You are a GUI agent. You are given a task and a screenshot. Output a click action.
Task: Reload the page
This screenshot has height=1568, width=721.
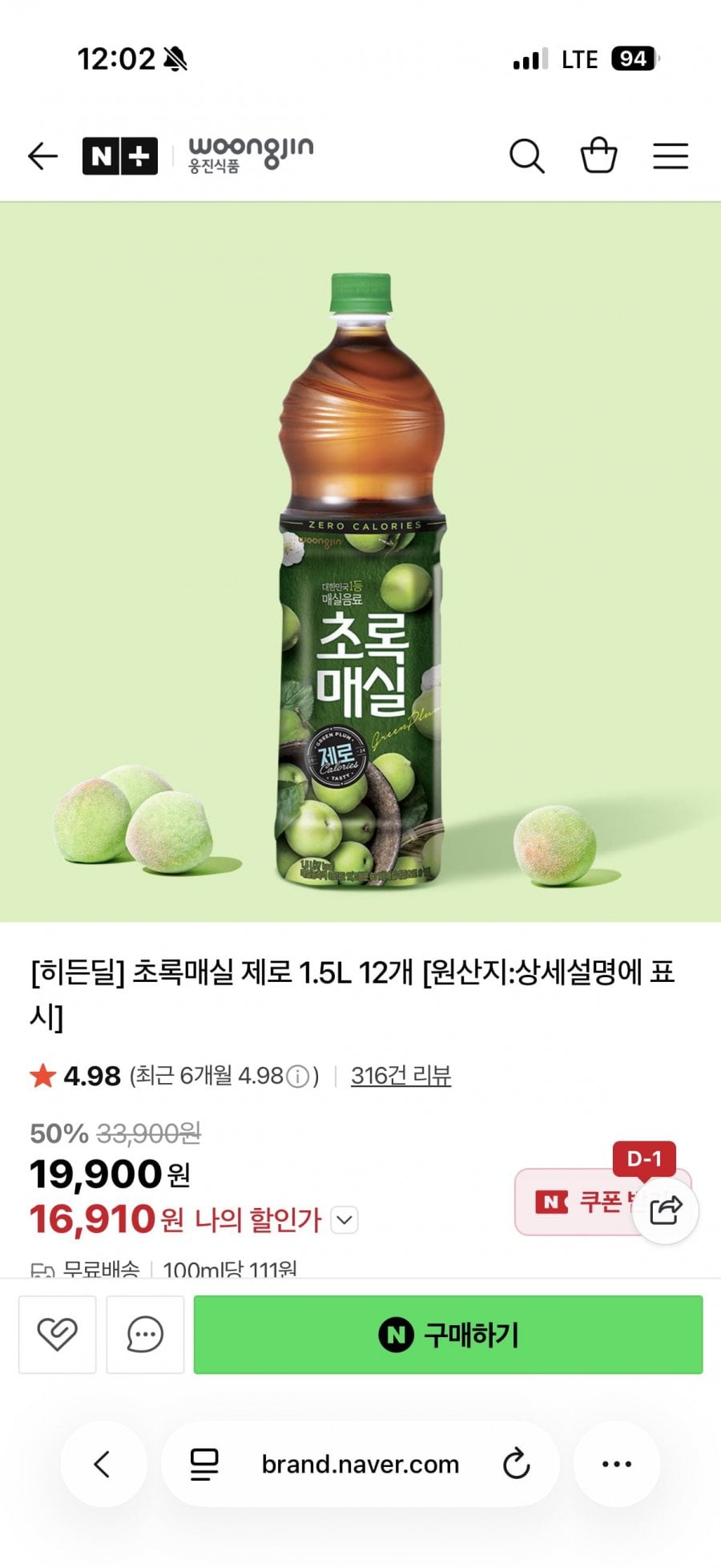click(517, 1464)
